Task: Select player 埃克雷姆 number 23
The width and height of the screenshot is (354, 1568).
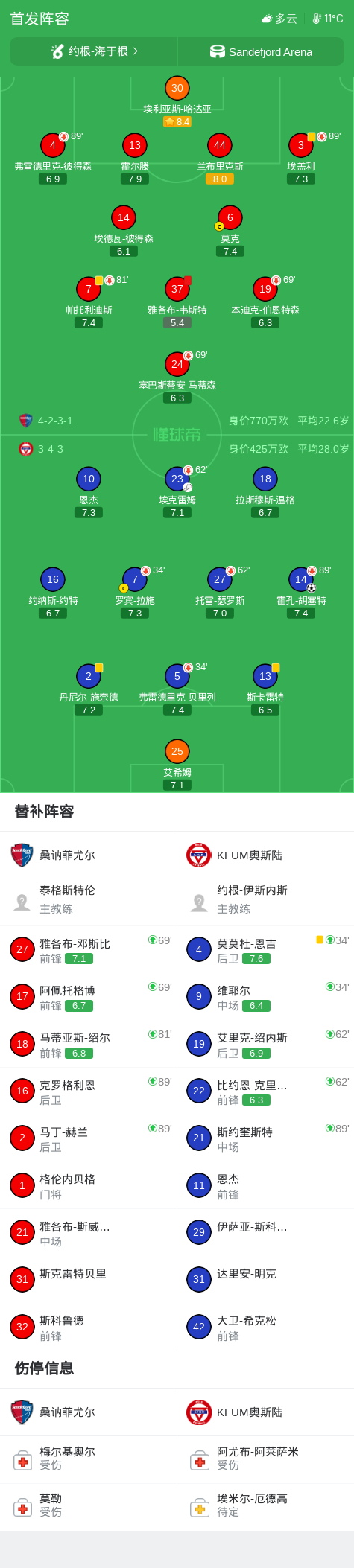Action: 177,493
